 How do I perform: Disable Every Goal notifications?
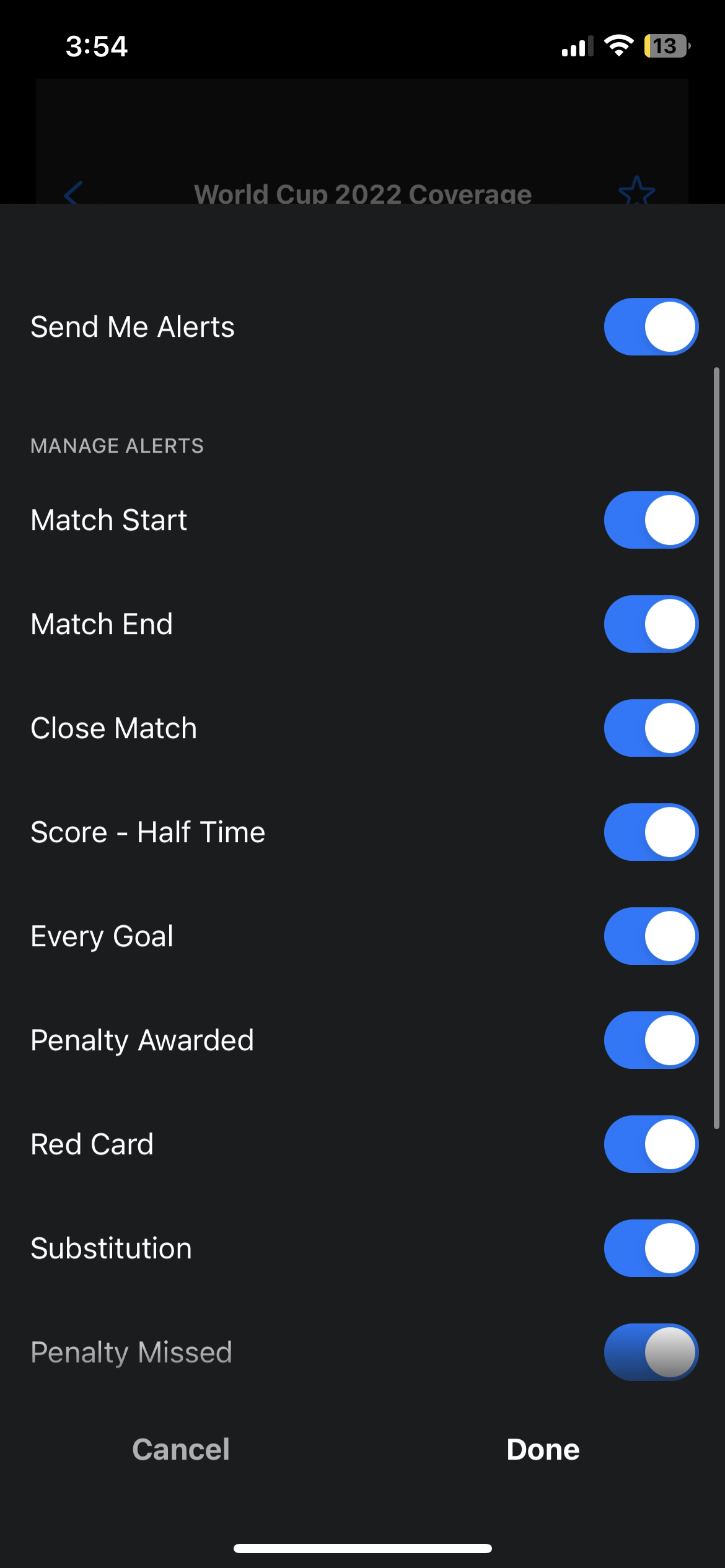tap(651, 936)
